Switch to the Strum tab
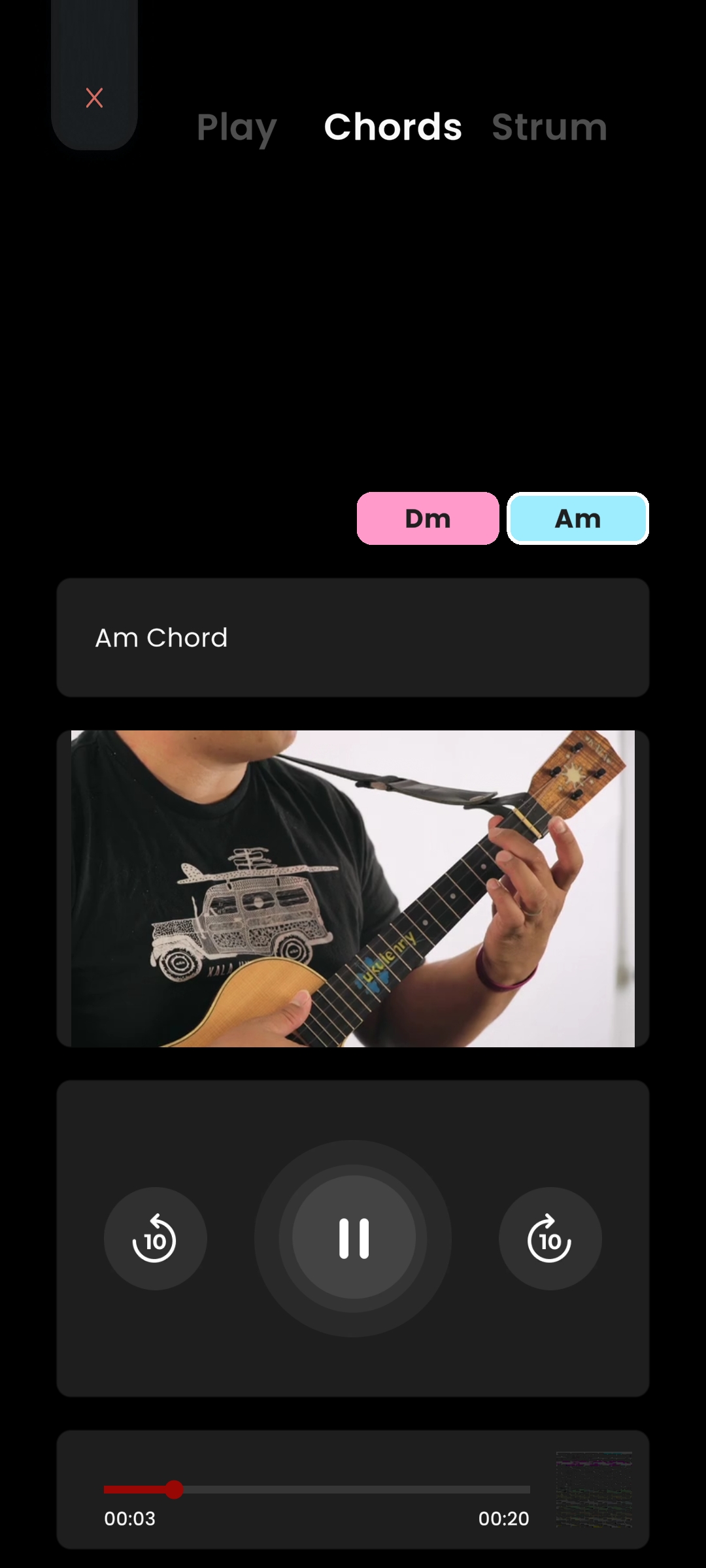This screenshot has height=1568, width=706. 549,127
